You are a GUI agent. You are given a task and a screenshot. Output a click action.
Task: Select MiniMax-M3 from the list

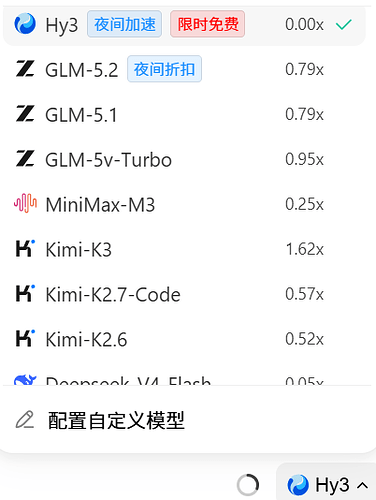point(184,204)
